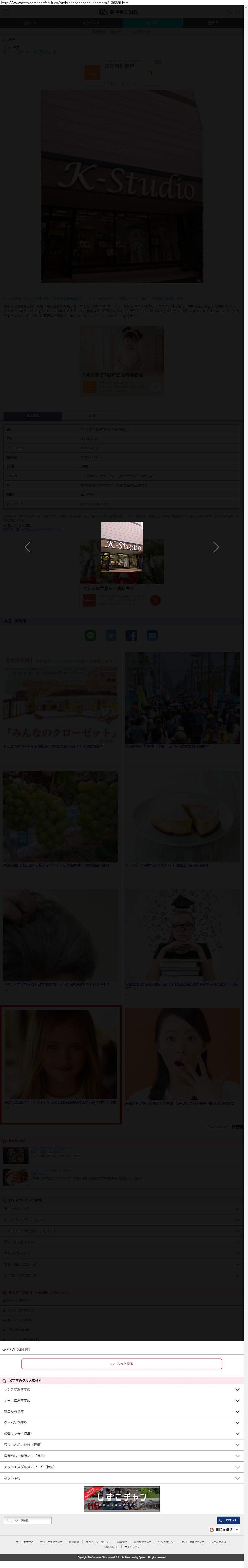Expand デートにおすすめ section
Image resolution: width=248 pixels, height=1568 pixels.
[122, 1401]
